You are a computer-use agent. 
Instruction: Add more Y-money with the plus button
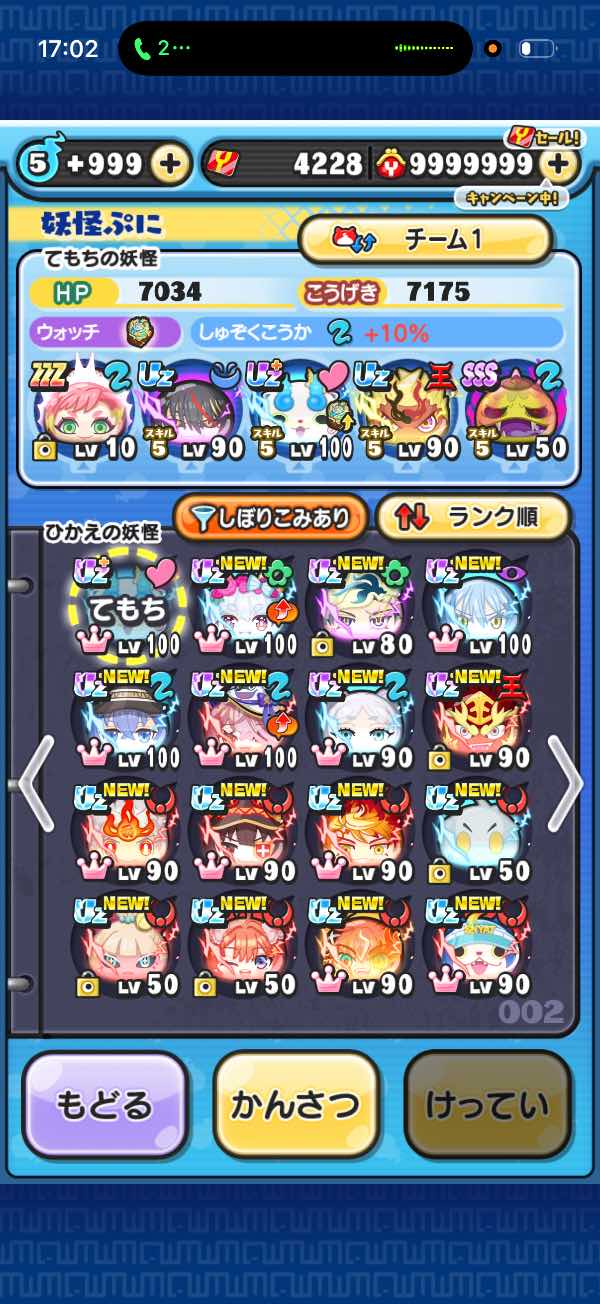tap(561, 165)
